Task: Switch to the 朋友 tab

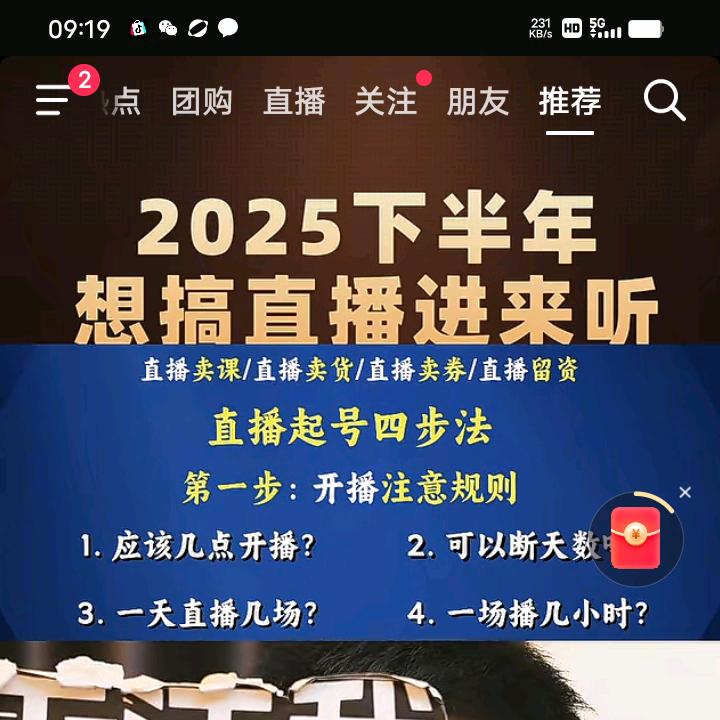Action: click(478, 101)
